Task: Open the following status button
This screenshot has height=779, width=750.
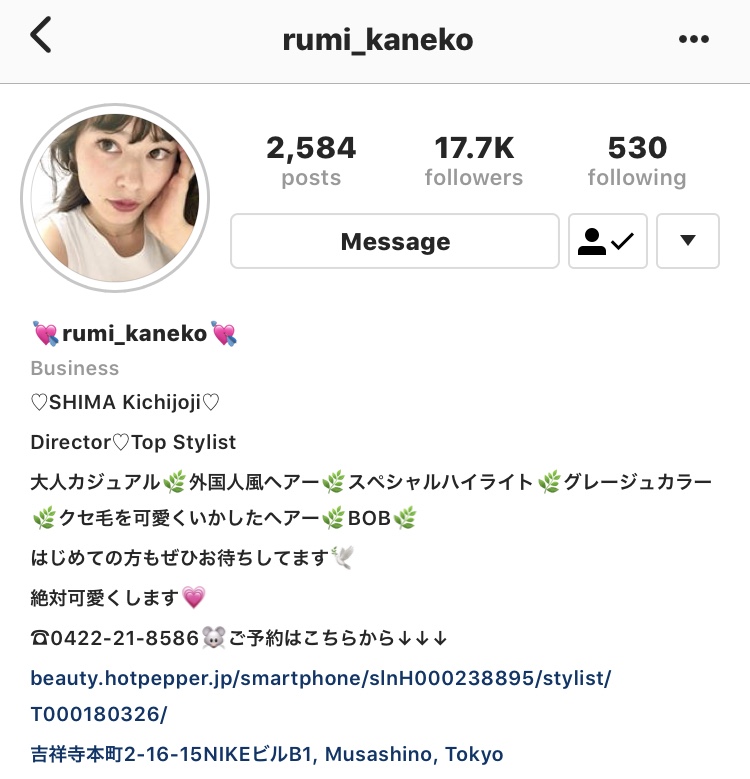Action: [607, 242]
